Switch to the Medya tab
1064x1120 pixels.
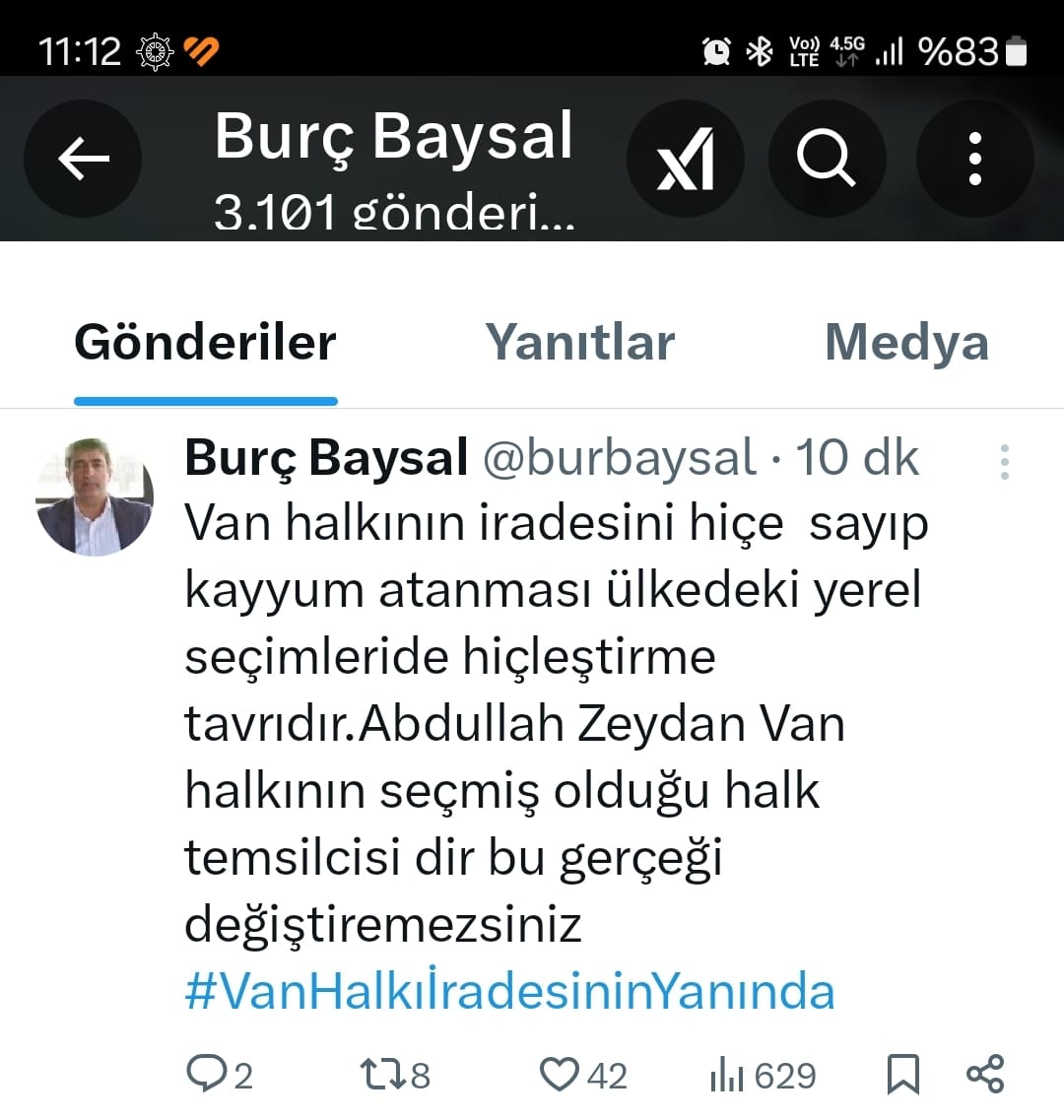point(905,343)
